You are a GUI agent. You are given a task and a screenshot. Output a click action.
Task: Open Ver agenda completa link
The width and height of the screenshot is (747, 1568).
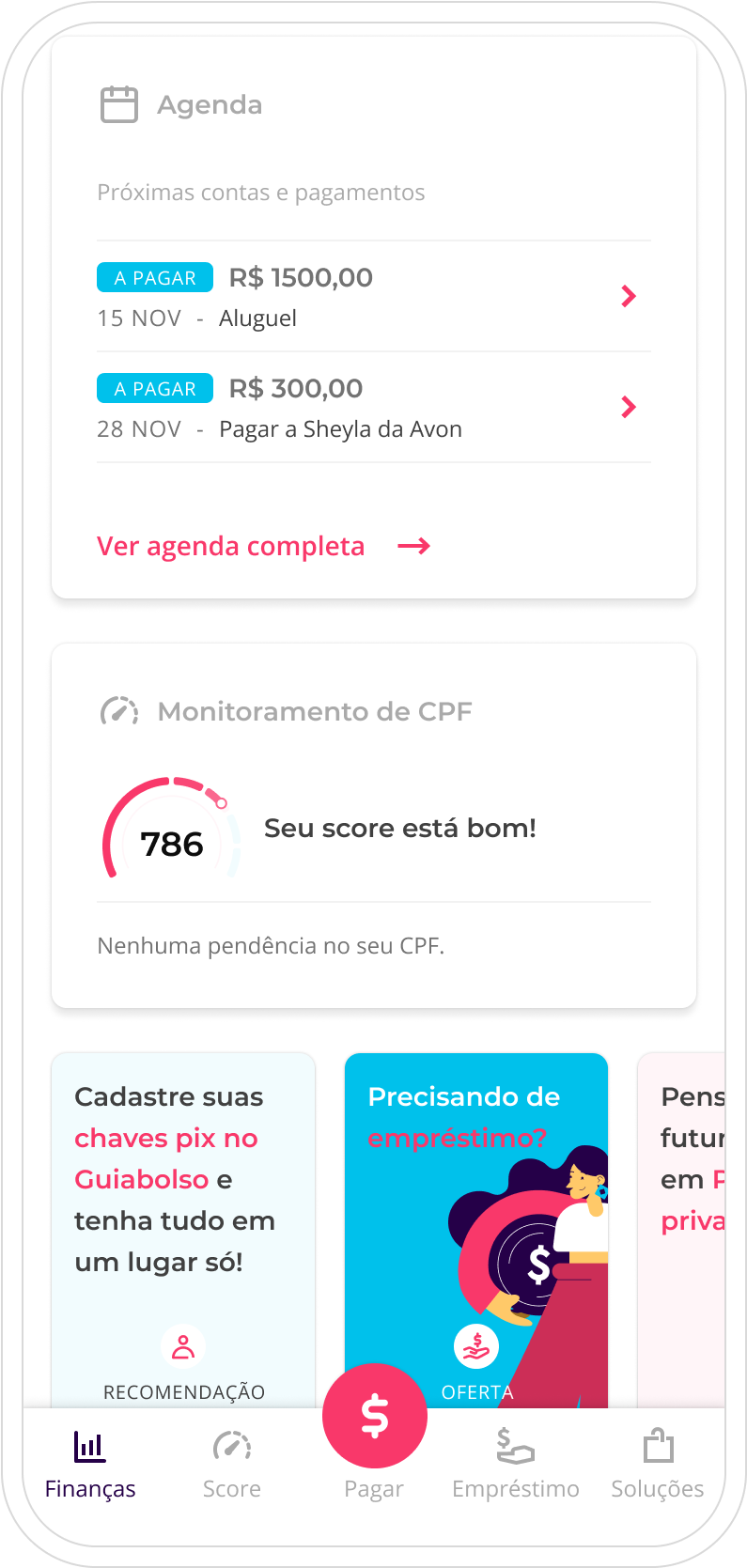coord(263,546)
